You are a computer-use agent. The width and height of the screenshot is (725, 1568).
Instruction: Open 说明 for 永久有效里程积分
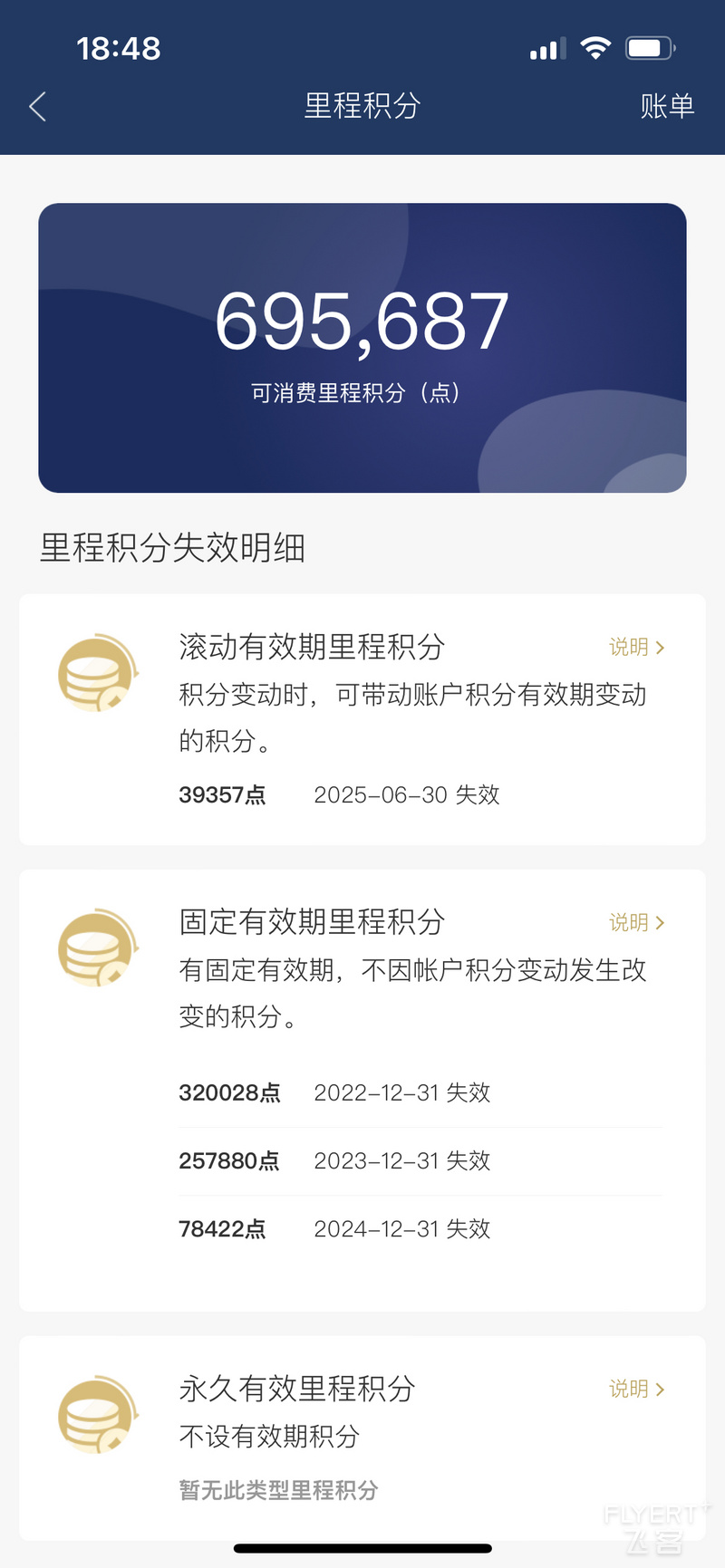click(x=637, y=1389)
